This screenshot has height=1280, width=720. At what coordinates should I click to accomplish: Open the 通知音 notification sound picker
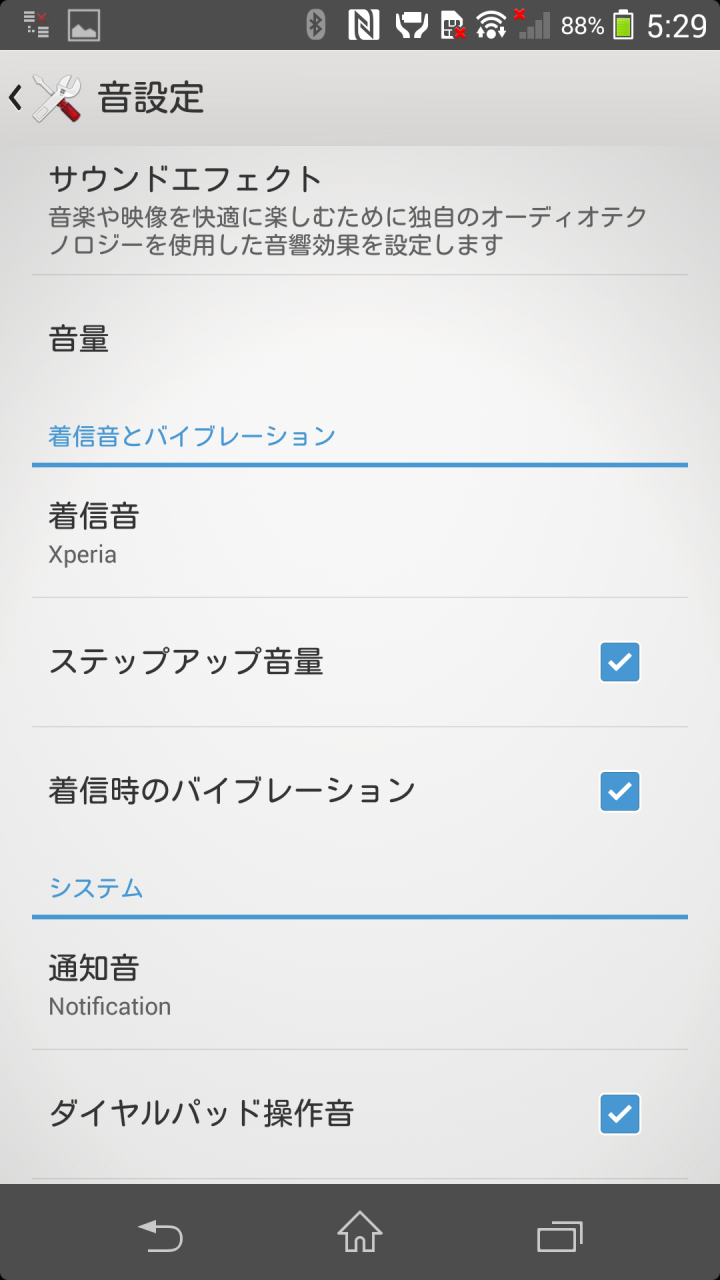360,985
